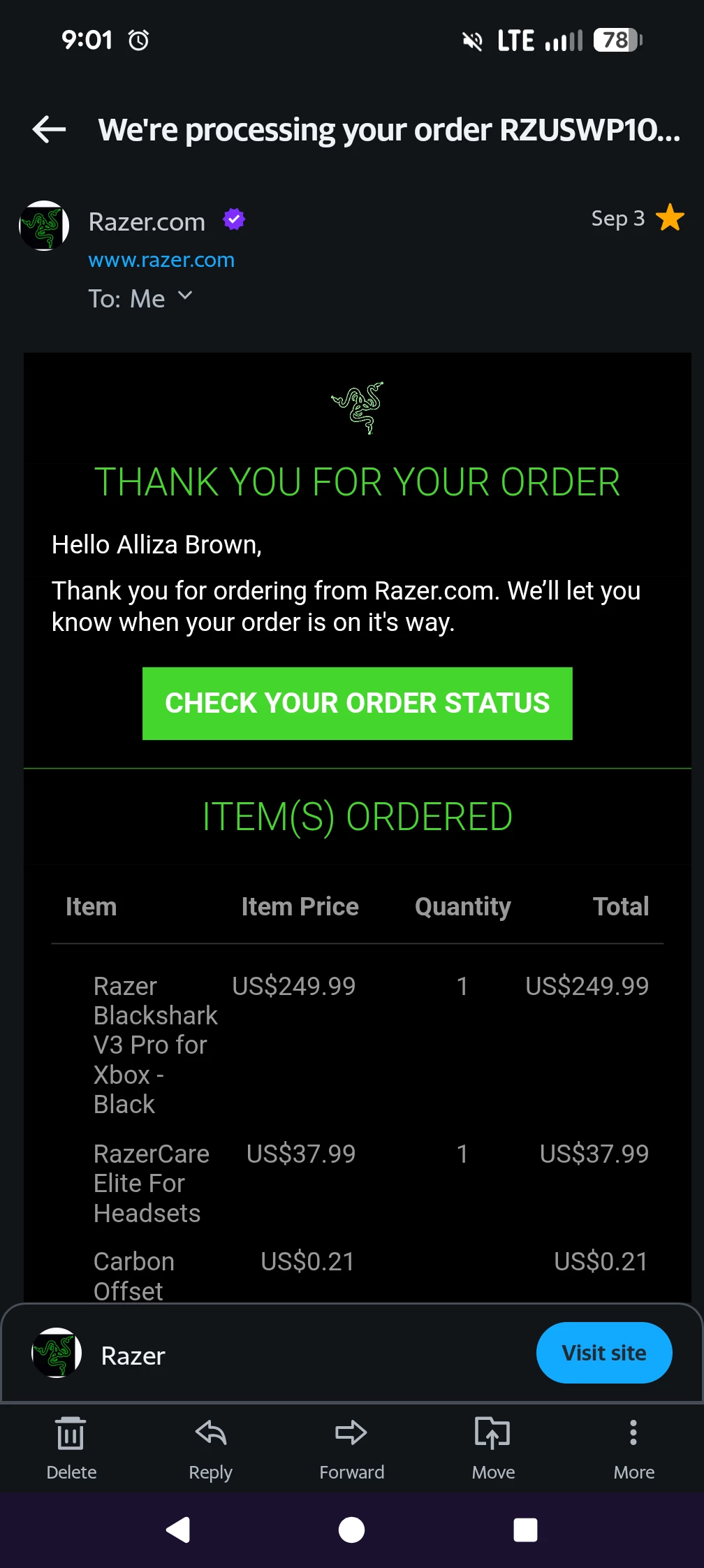Screen dimensions: 704x1568
Task: Expand the To: Me recipient details
Action: tap(184, 296)
